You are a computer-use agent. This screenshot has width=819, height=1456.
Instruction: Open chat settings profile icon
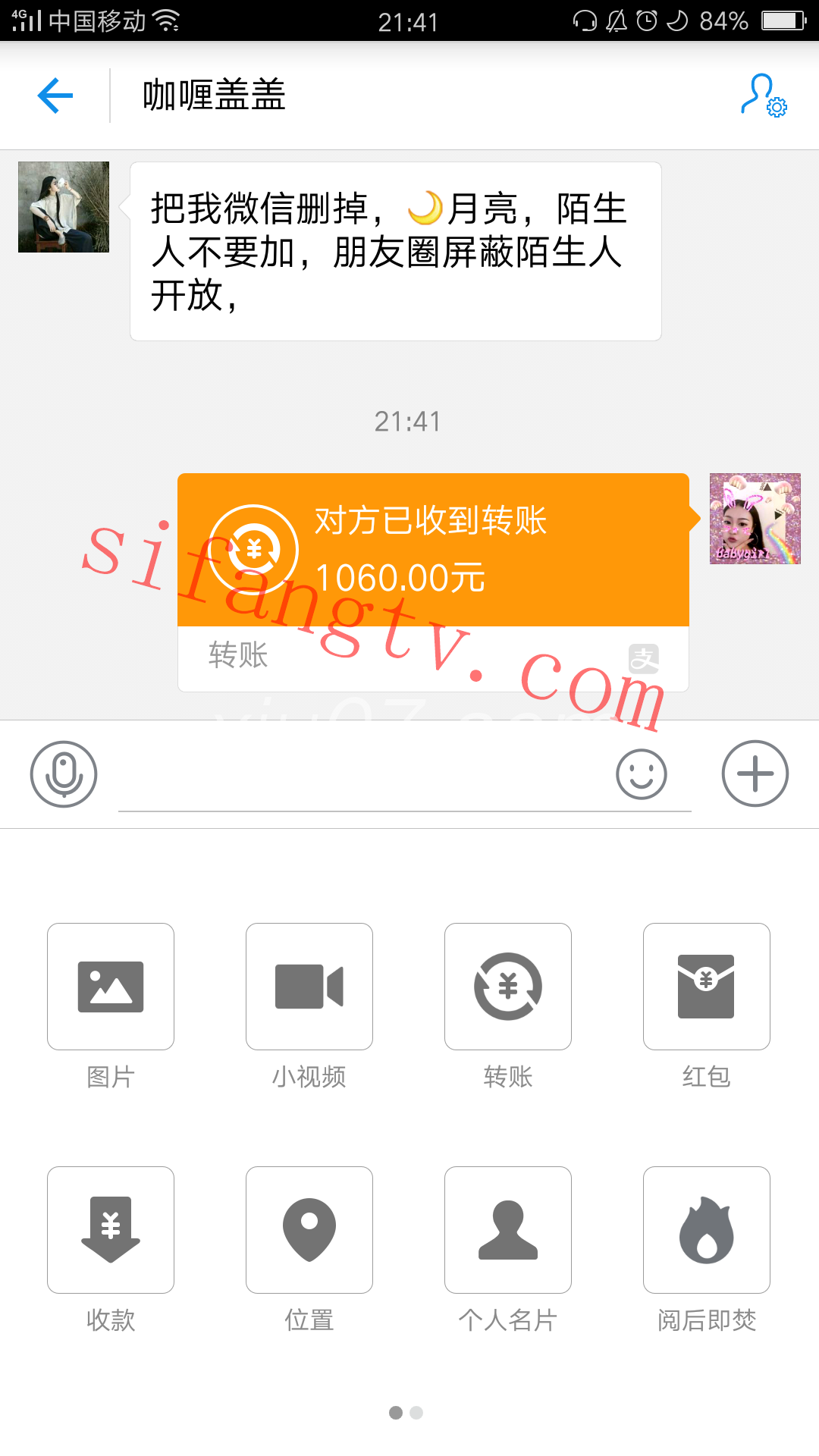click(x=763, y=96)
